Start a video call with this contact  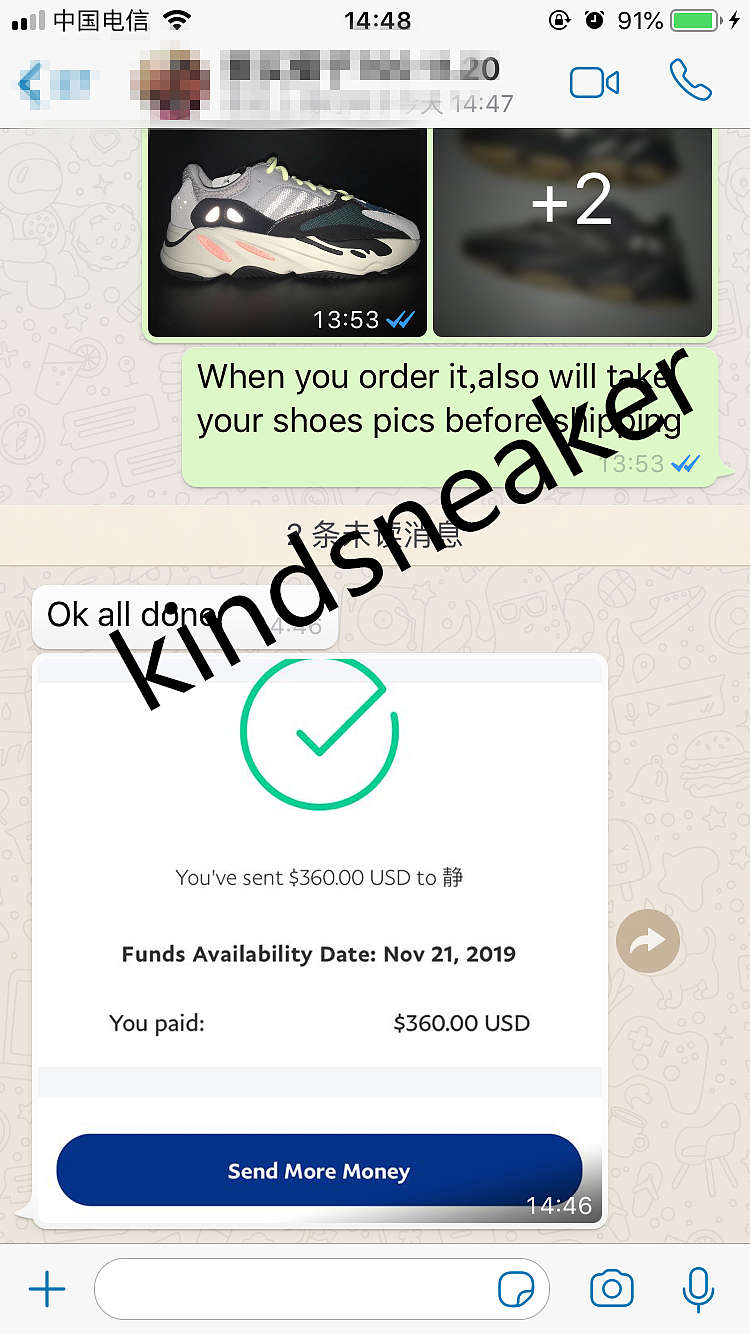tap(594, 82)
